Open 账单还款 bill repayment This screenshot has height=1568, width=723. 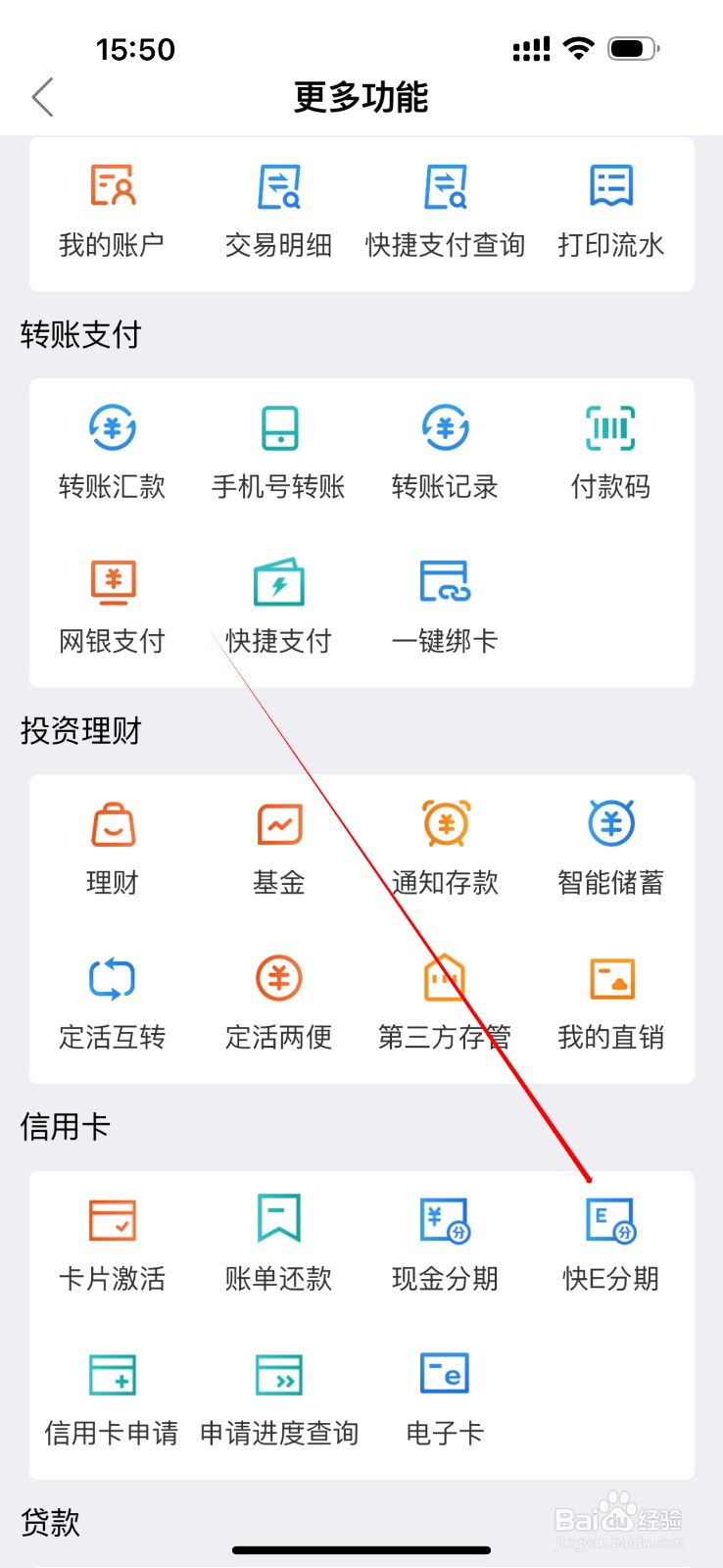tap(278, 1243)
